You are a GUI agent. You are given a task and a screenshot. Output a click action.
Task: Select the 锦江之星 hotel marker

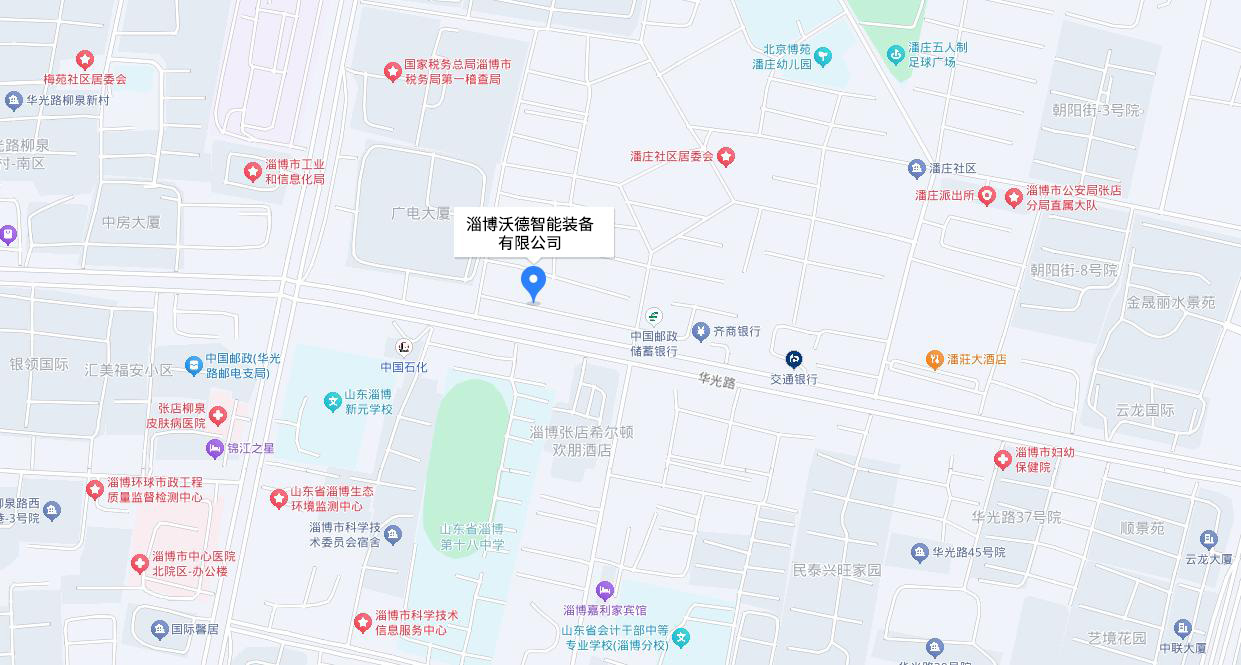click(x=214, y=448)
